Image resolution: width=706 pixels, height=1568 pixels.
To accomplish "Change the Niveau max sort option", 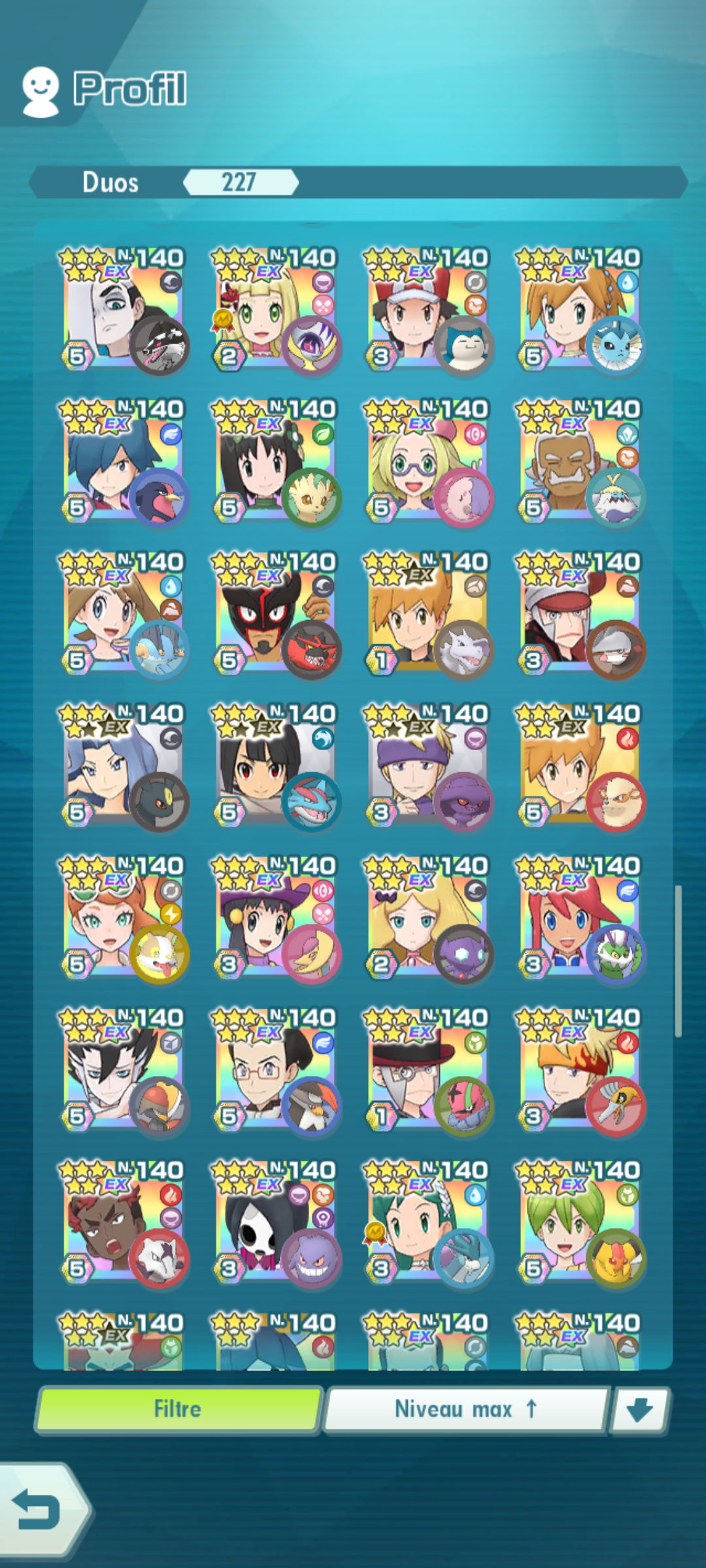I will [466, 1409].
